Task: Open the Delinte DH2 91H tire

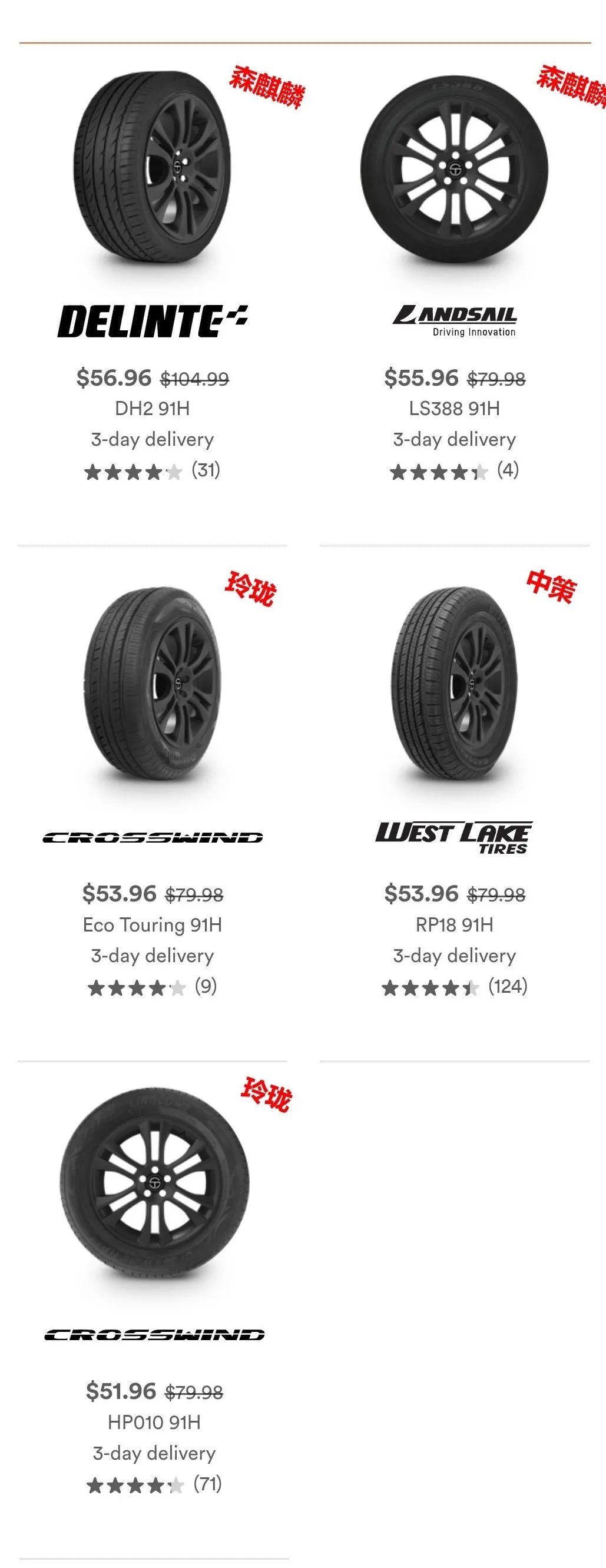Action: tap(153, 408)
